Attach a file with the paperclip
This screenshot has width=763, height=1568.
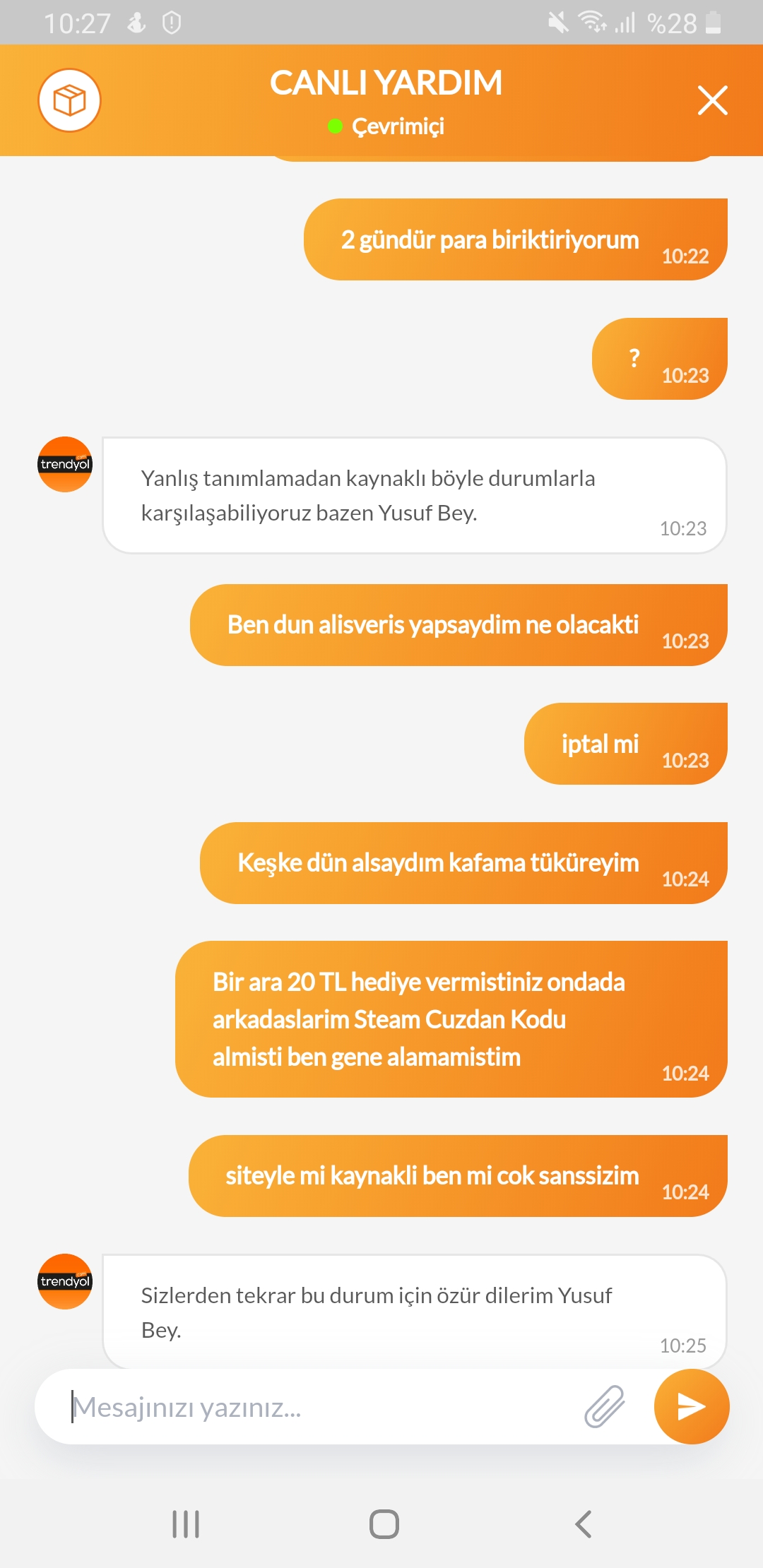pos(605,1406)
